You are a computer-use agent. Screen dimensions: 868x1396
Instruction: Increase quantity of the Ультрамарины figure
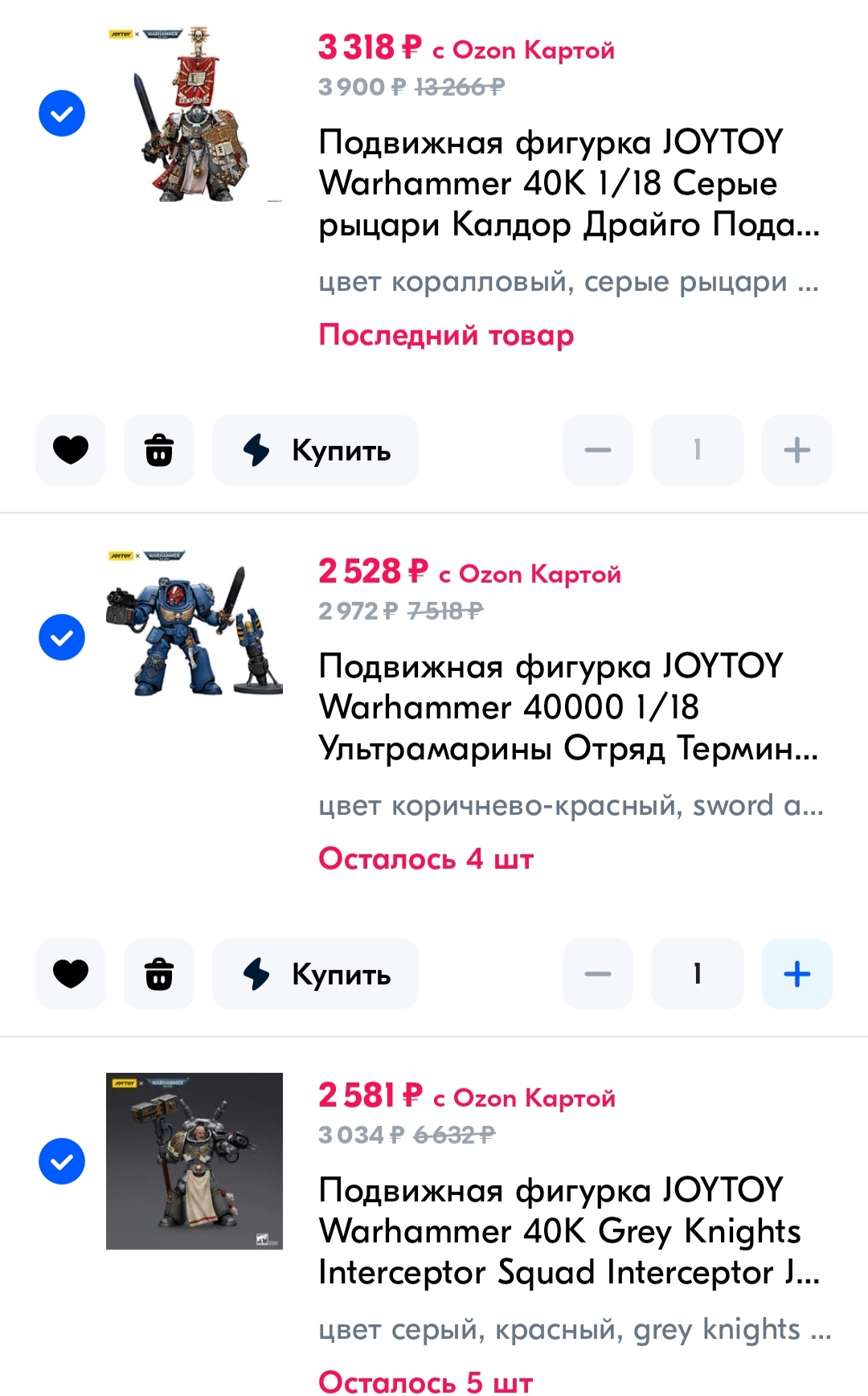click(x=796, y=974)
